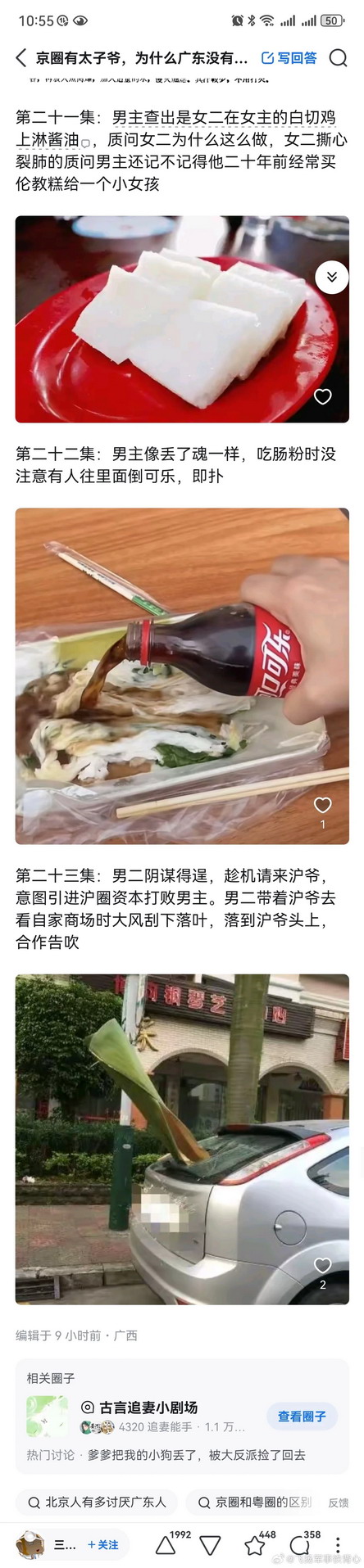Tap the double-chevron collapse button on rice cake photo
Screen dimensions: 364x1568
331,277
